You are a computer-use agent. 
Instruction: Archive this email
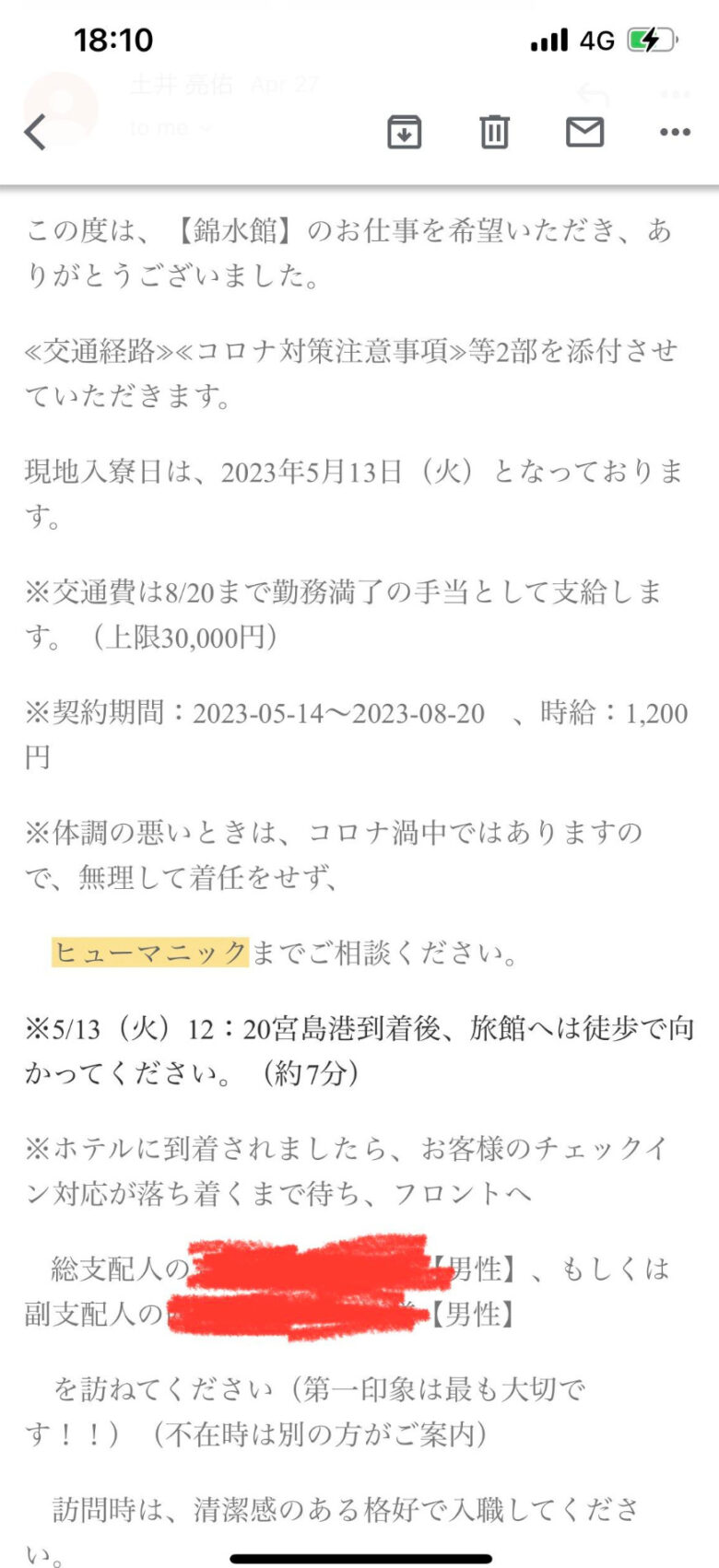(x=404, y=133)
